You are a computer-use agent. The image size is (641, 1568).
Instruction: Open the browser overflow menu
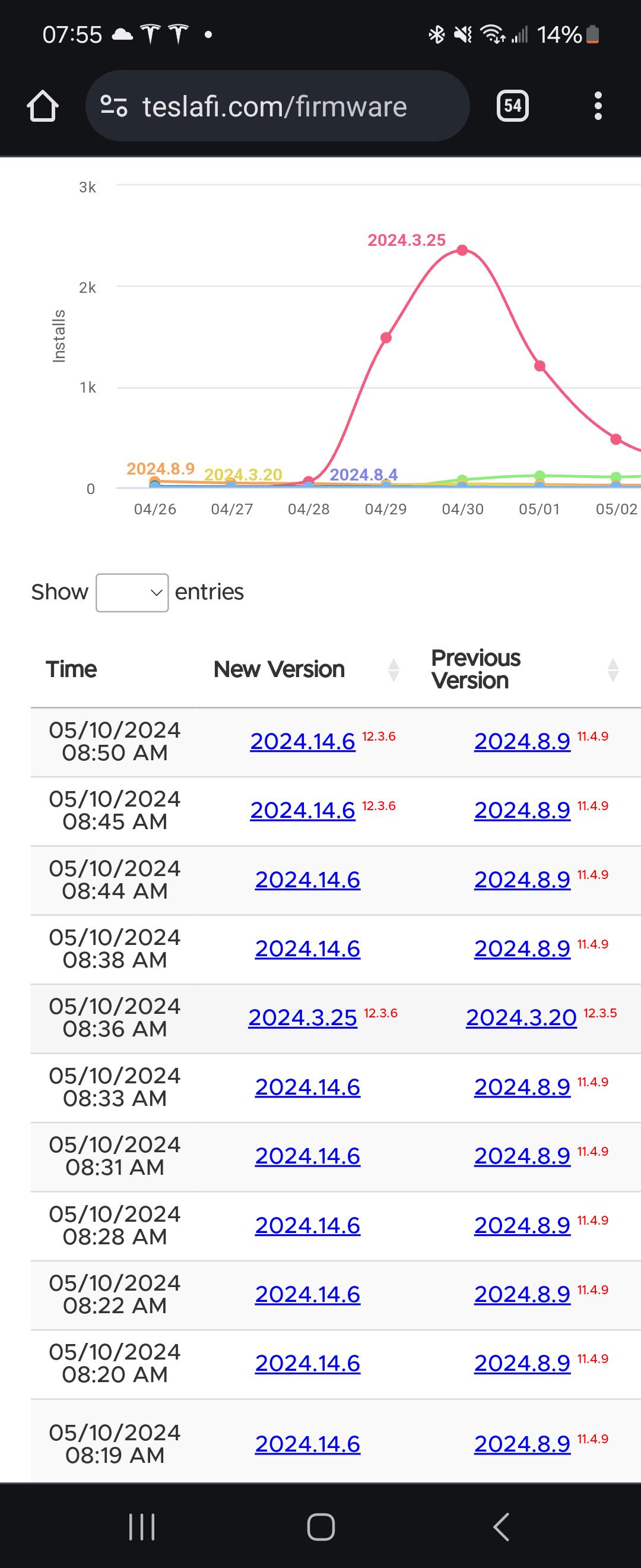(598, 106)
